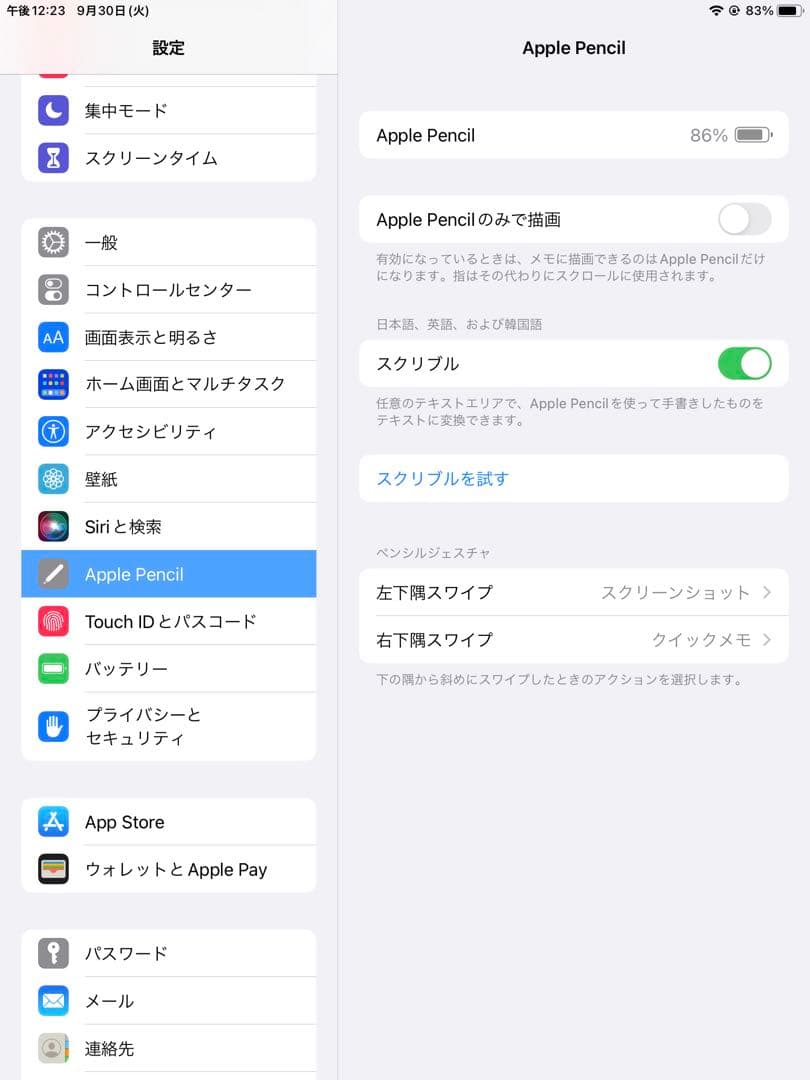Expand 左下隅スワイプ gesture options
810x1080 pixels.
573,592
